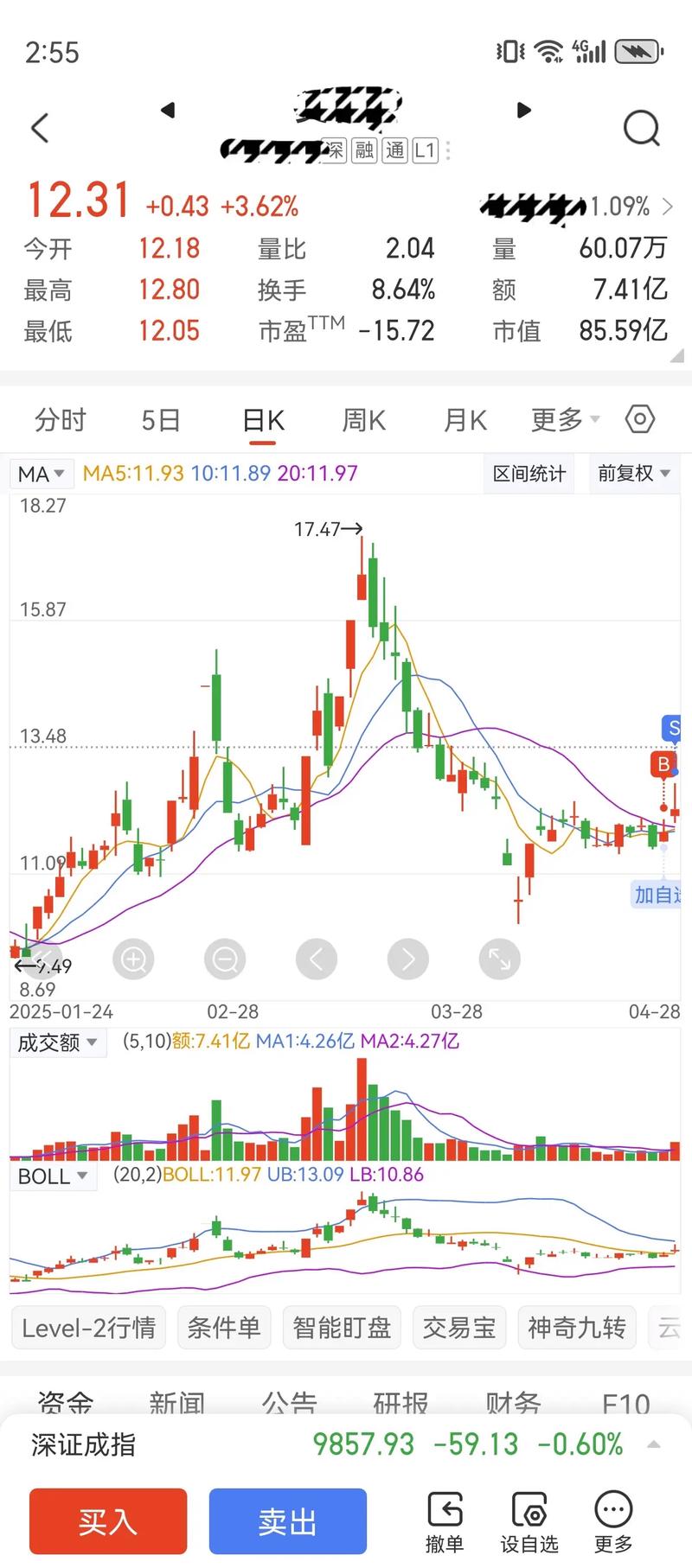Screen dimensions: 692x1568
Task: Select the zoom-in icon on the chart
Action: 134,959
